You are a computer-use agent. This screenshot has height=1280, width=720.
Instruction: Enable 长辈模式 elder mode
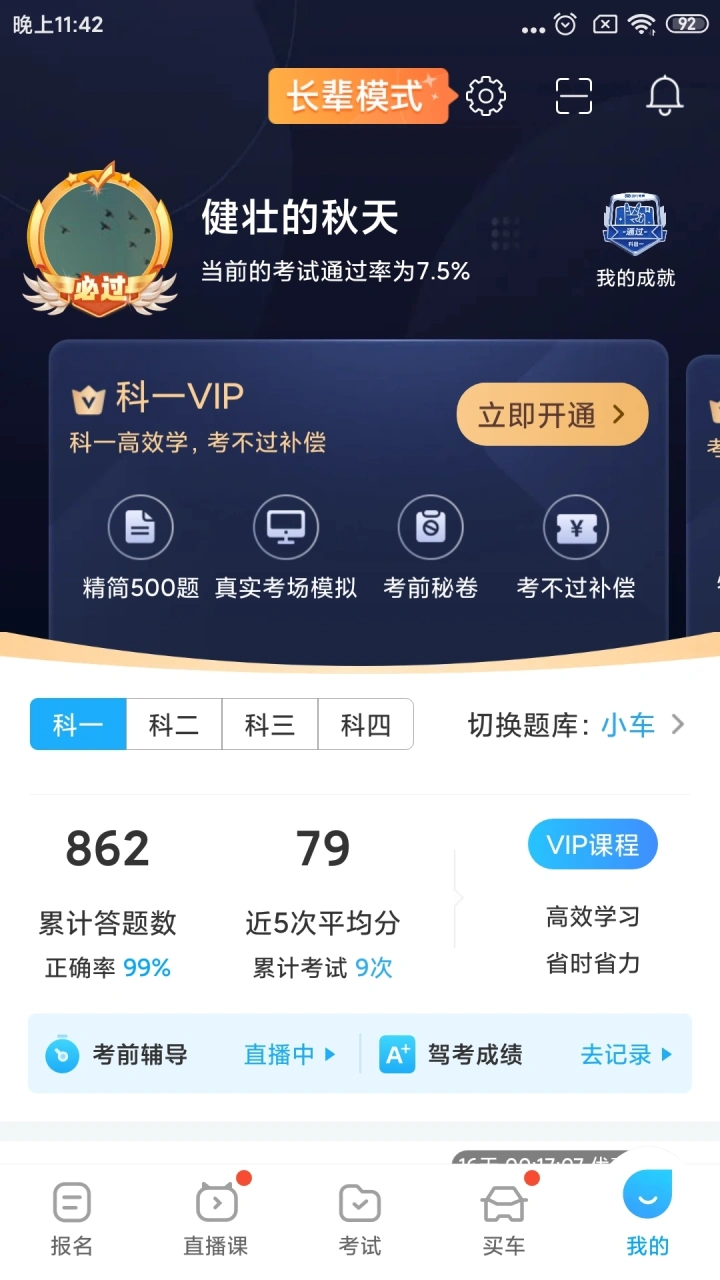tap(357, 96)
